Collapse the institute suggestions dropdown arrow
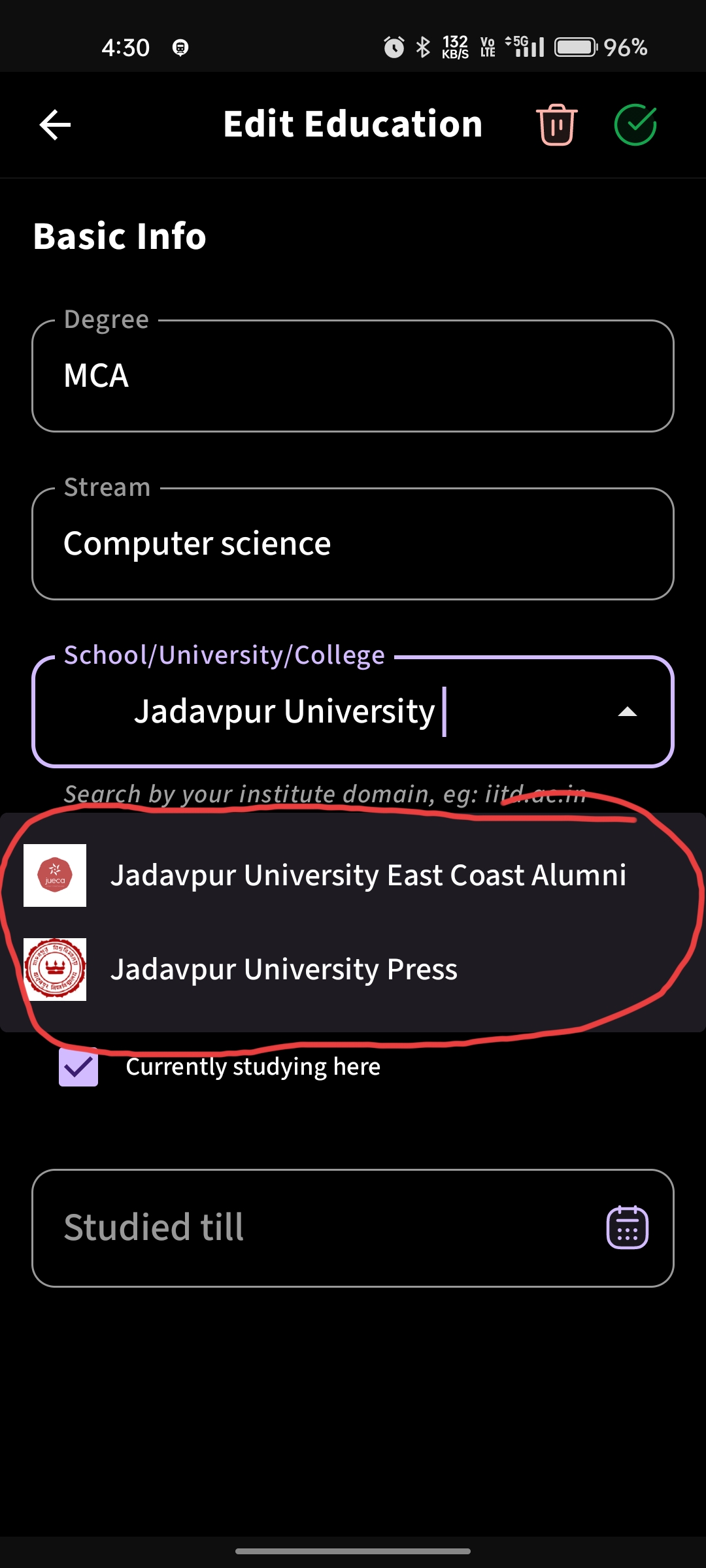706x1568 pixels. coord(627,711)
